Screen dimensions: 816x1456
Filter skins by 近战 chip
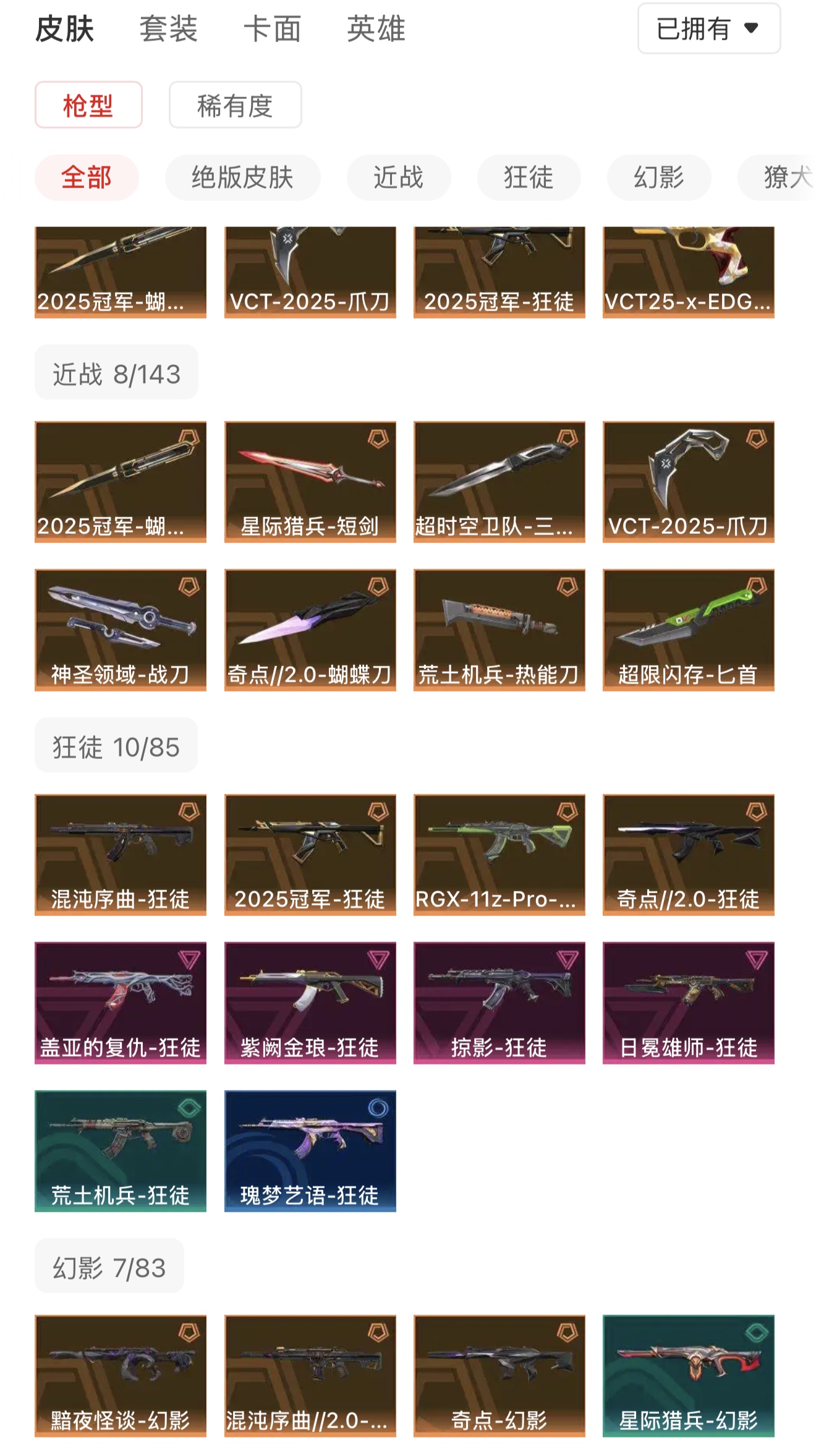399,178
